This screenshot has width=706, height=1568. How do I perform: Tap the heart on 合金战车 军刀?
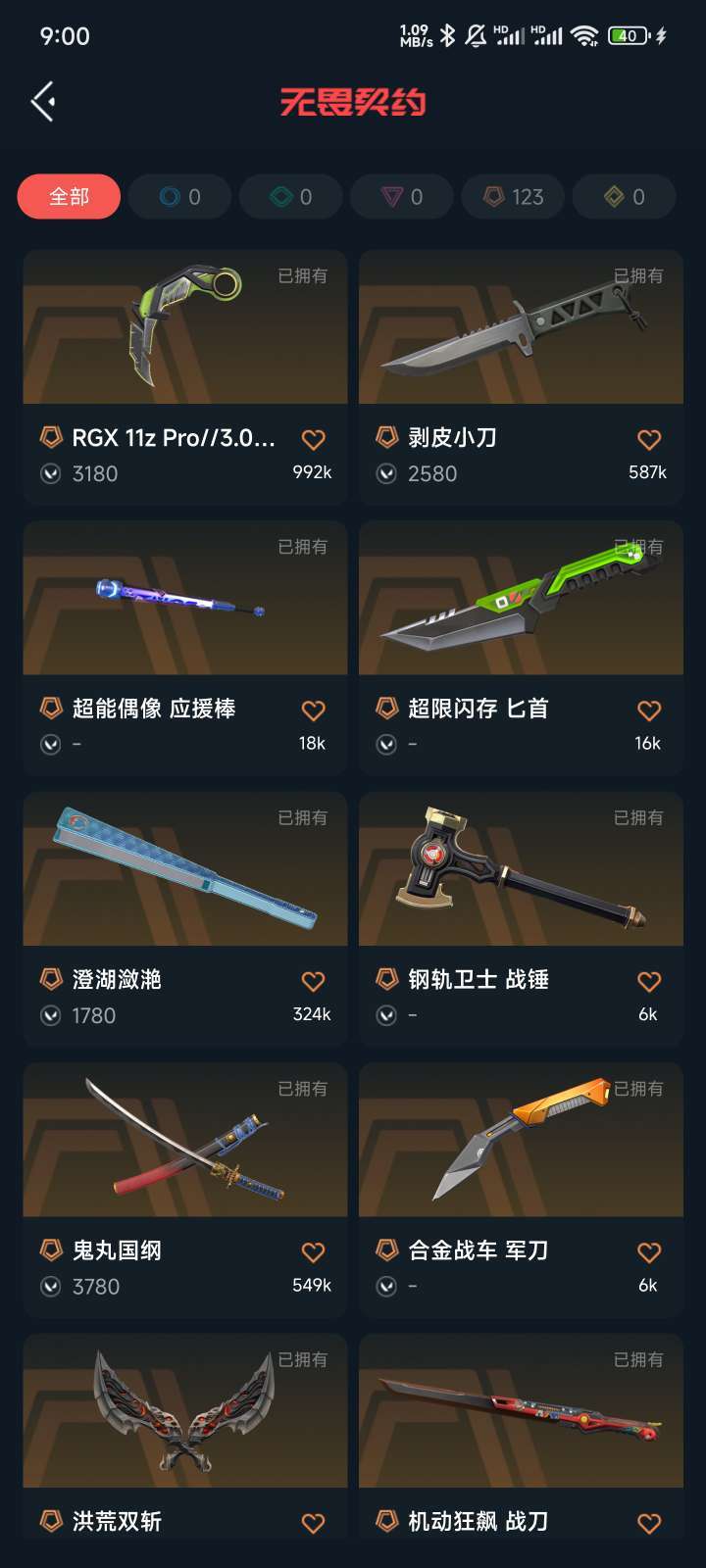click(649, 1251)
